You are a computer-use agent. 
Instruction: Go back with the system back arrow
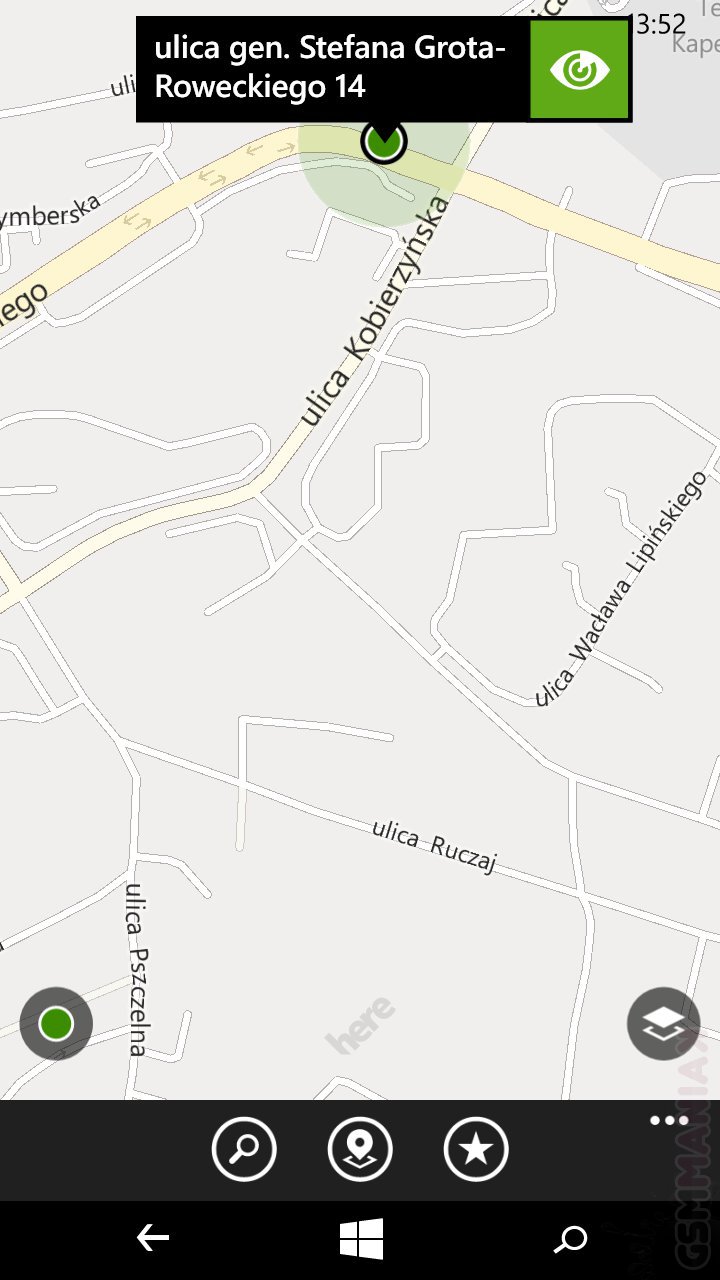(x=152, y=1240)
